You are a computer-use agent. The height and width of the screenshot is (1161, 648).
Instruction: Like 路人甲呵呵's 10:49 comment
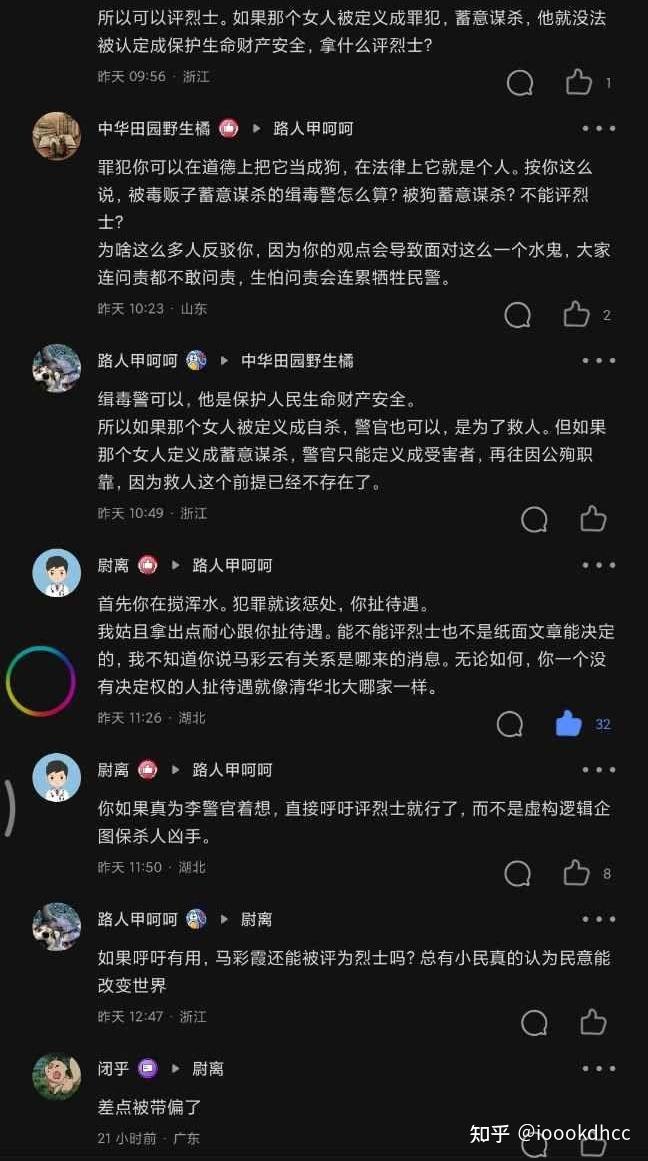pyautogui.click(x=593, y=519)
